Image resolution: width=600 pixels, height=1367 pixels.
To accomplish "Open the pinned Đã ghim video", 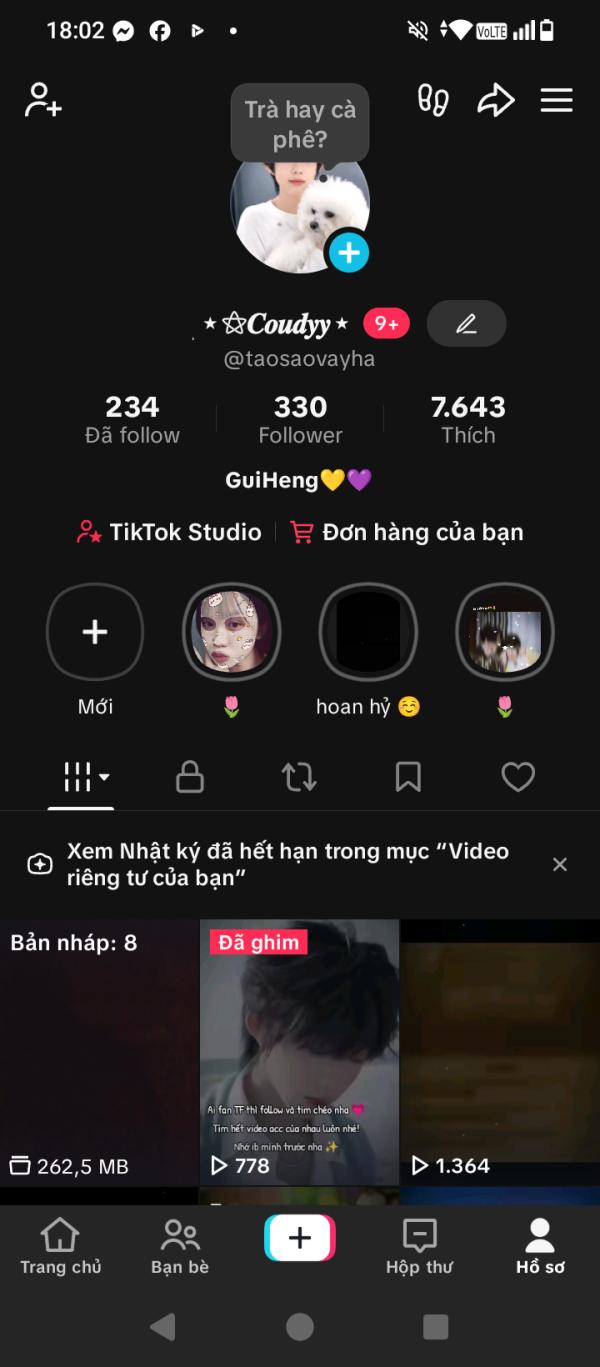I will click(299, 1052).
